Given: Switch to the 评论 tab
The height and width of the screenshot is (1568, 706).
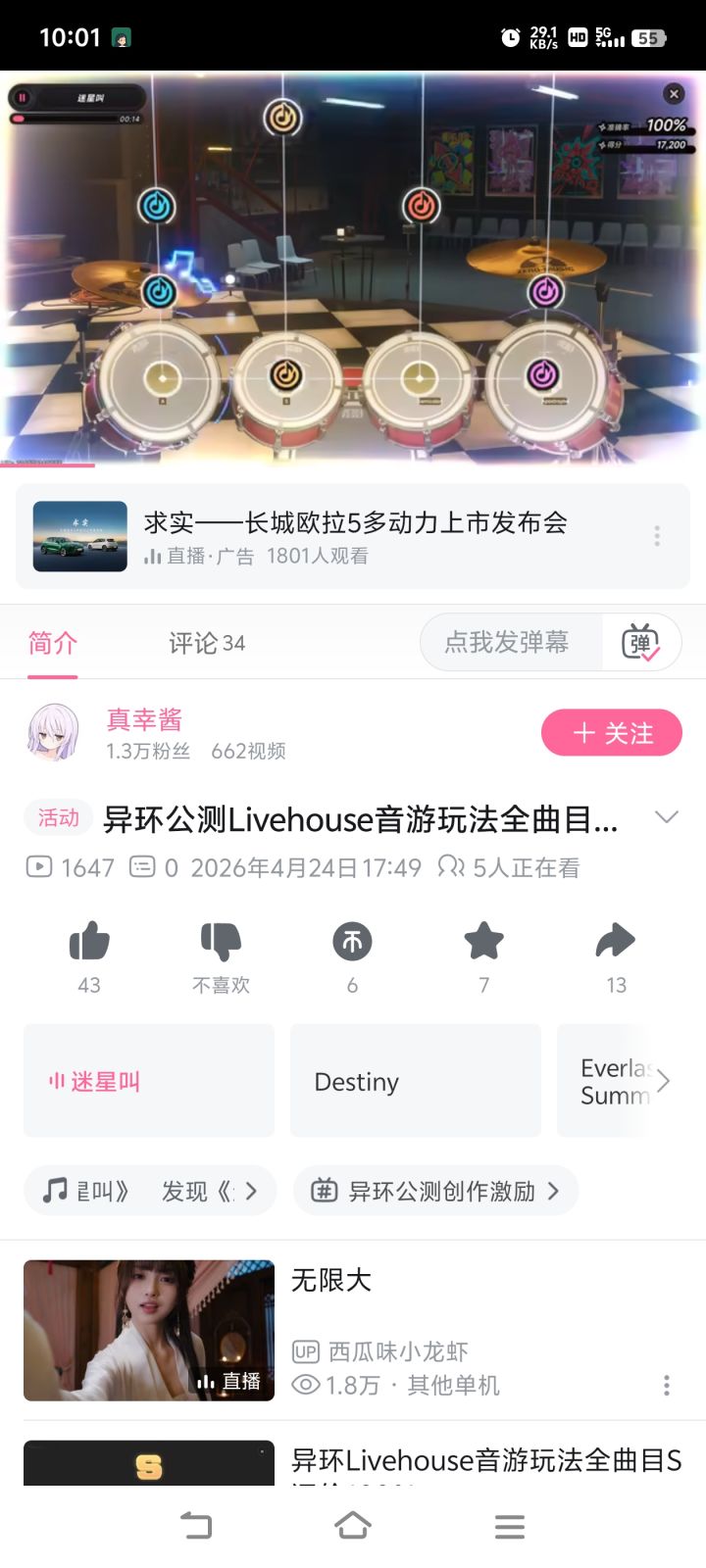Looking at the screenshot, I should point(207,643).
